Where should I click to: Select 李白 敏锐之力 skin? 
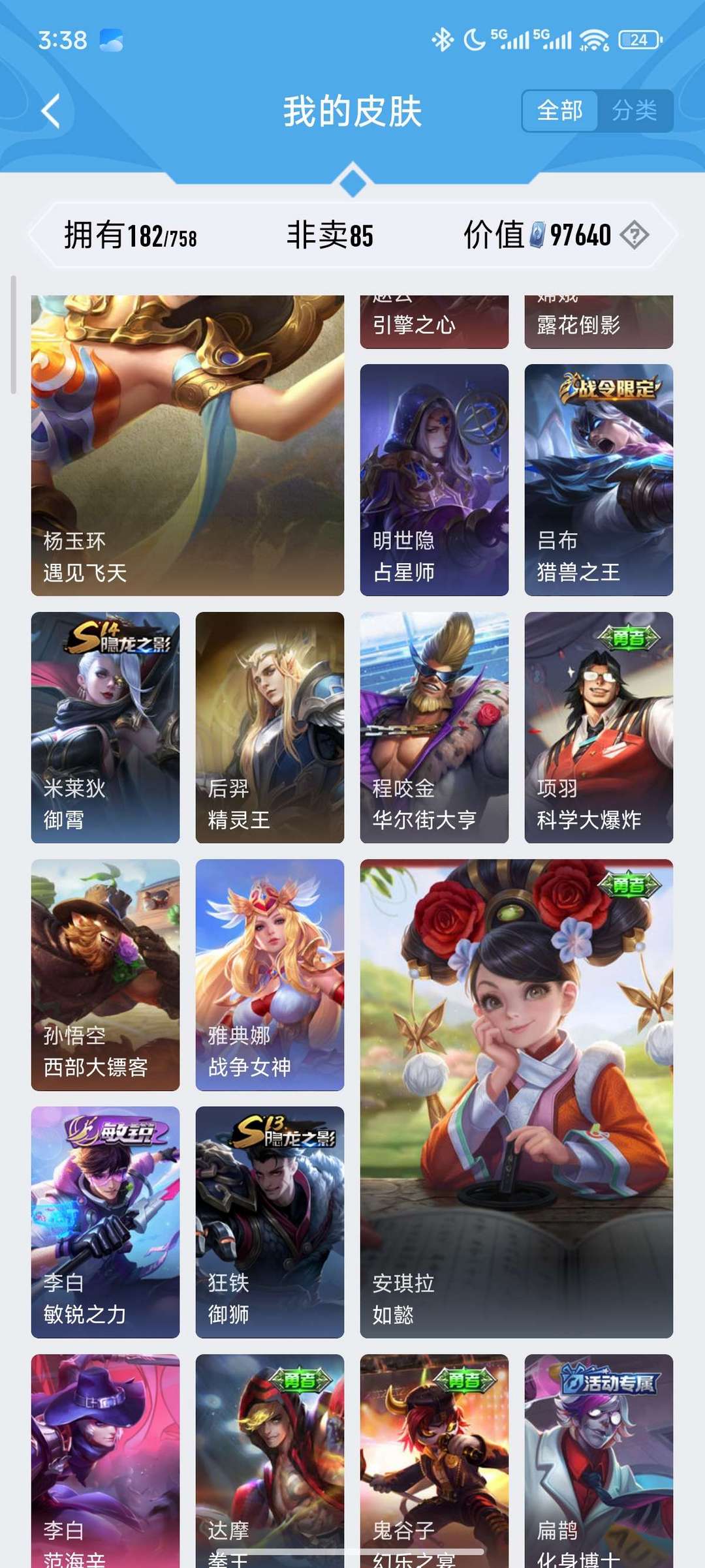[105, 1222]
